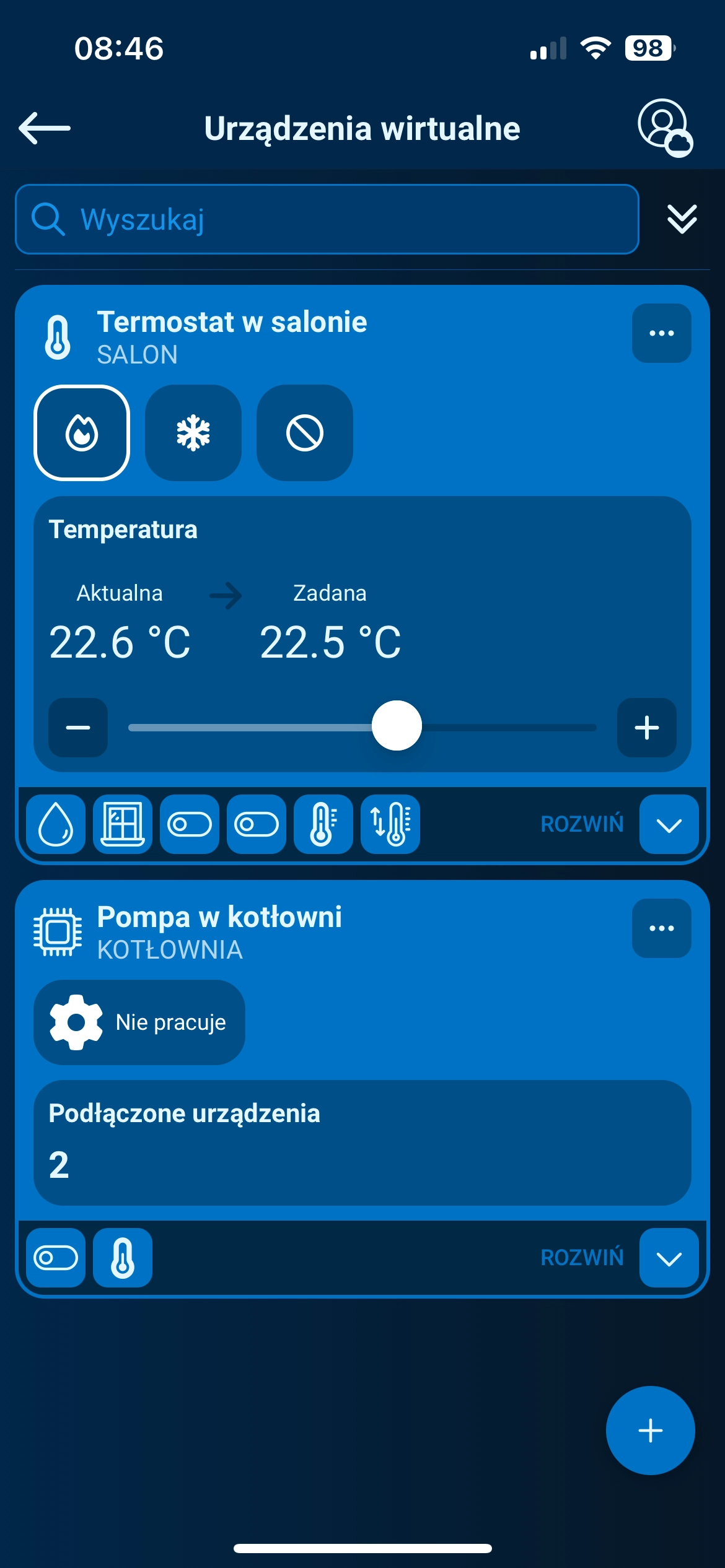Switch thermostat to cooling snowflake mode
725x1568 pixels.
tap(193, 433)
